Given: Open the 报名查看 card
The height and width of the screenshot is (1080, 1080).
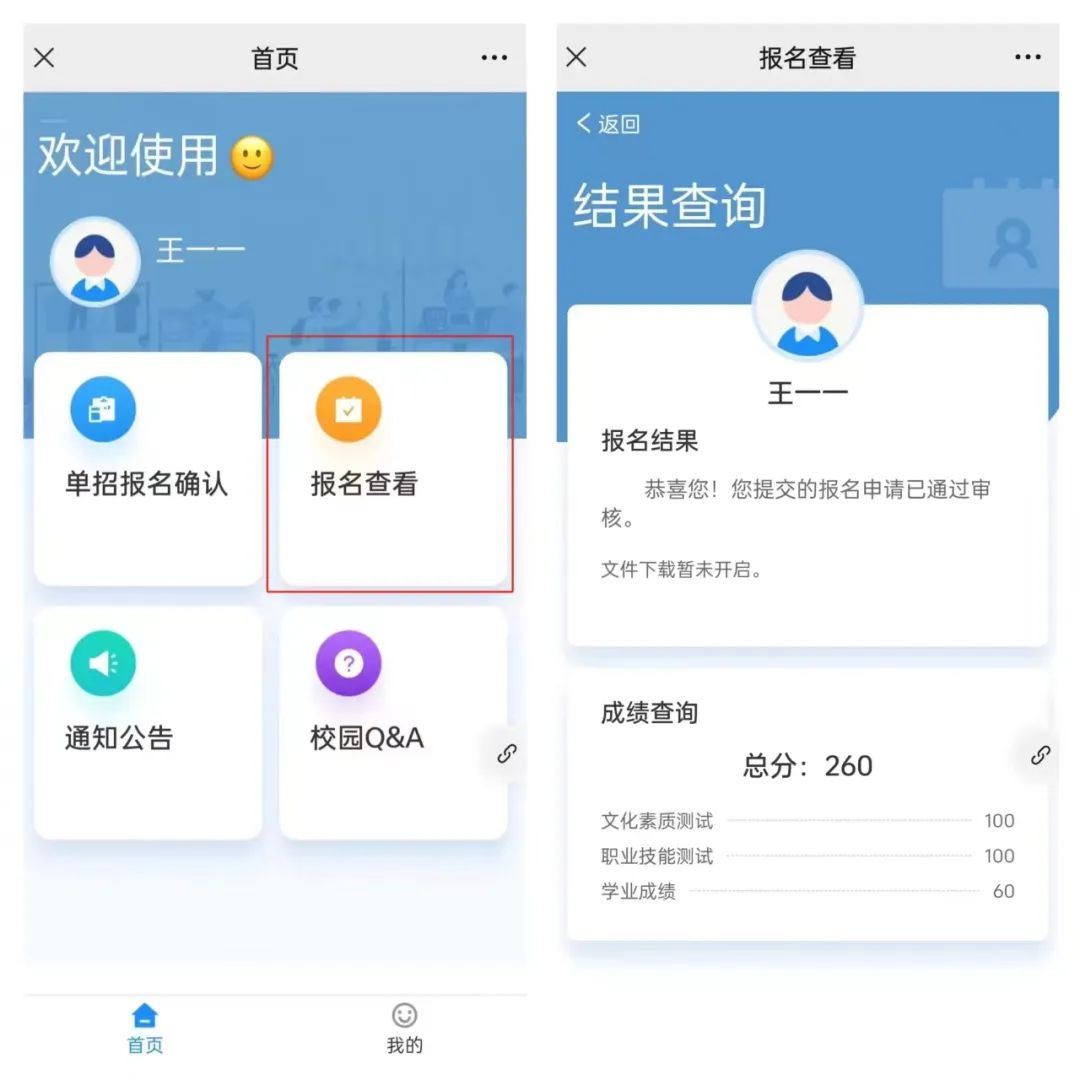Looking at the screenshot, I should click(x=393, y=468).
